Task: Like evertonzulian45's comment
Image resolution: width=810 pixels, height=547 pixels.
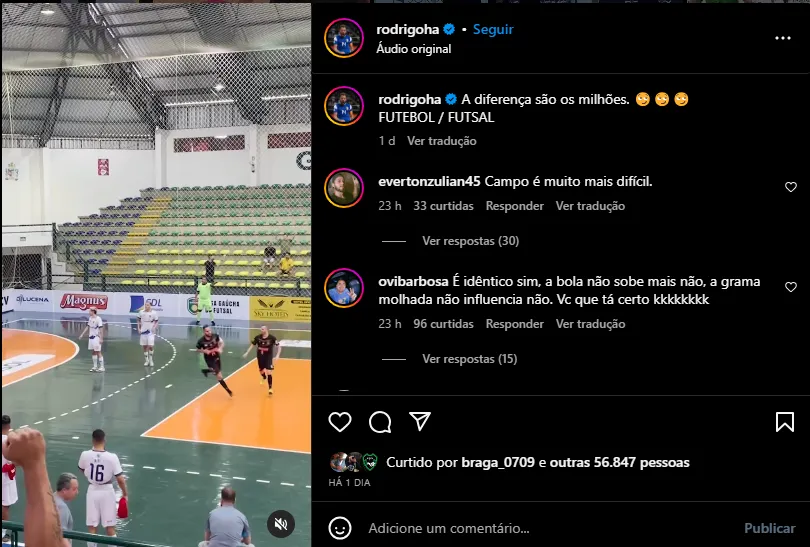Action: [790, 187]
